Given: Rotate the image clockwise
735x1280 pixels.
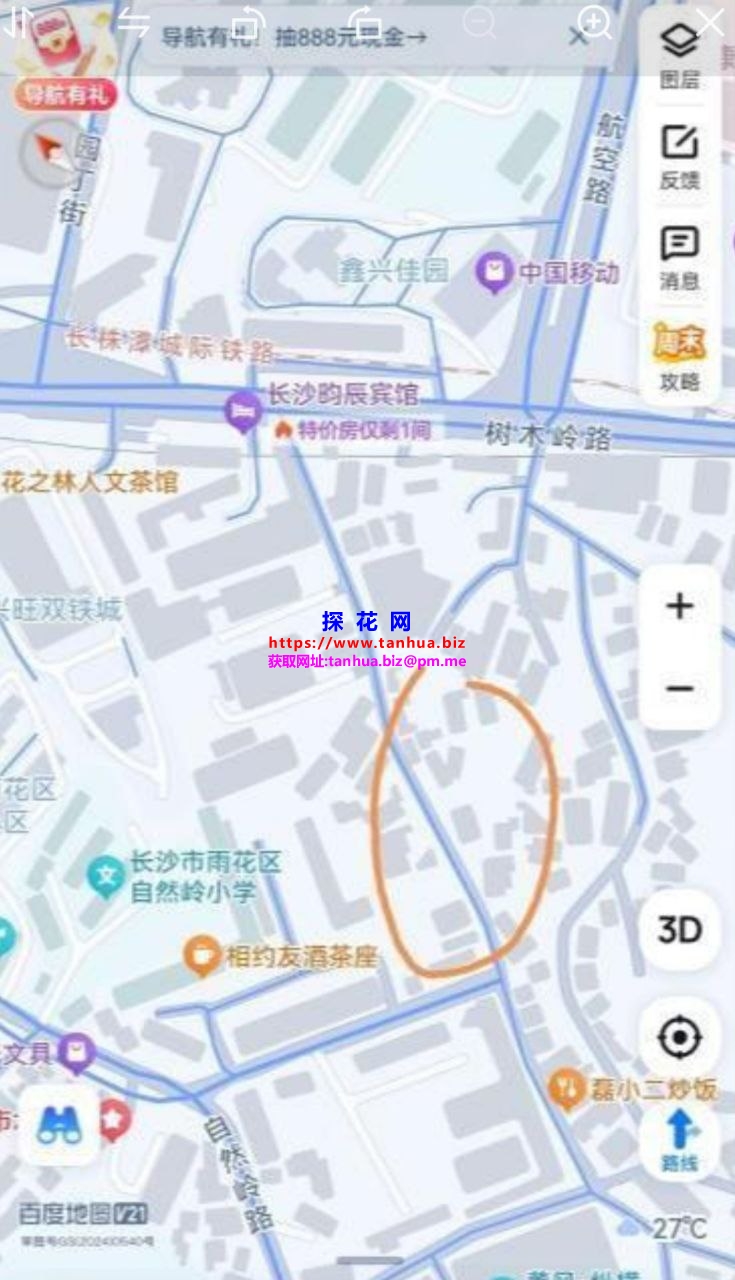Looking at the screenshot, I should click(x=364, y=21).
